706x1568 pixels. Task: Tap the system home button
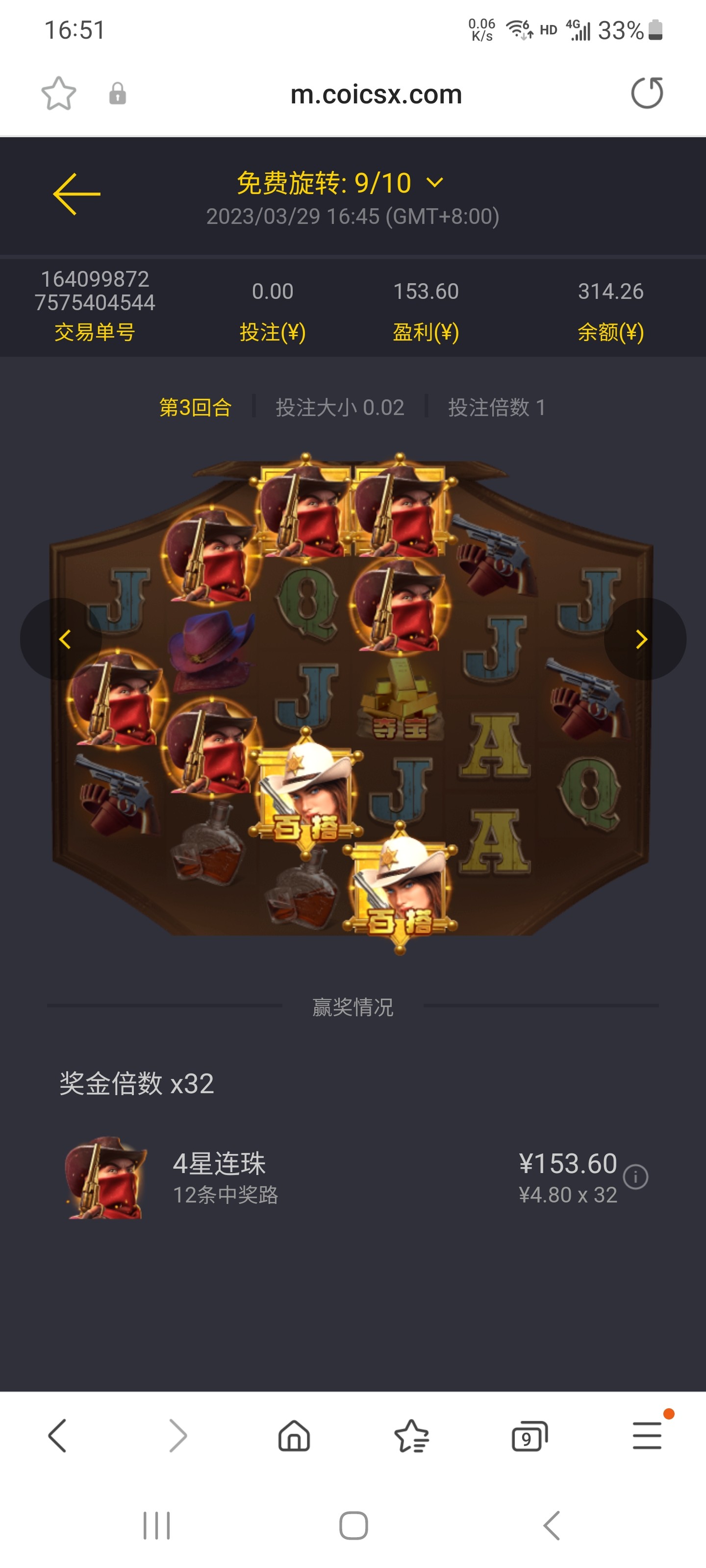pos(353,1526)
